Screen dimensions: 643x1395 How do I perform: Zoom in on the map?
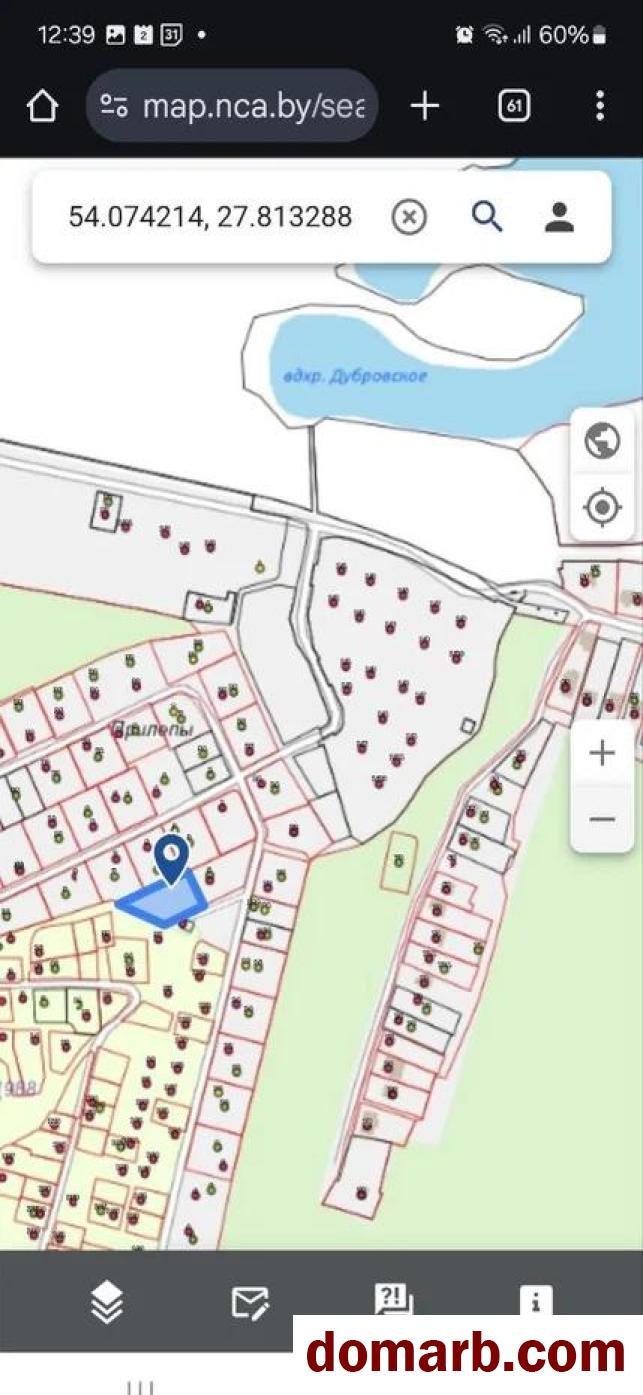point(602,753)
